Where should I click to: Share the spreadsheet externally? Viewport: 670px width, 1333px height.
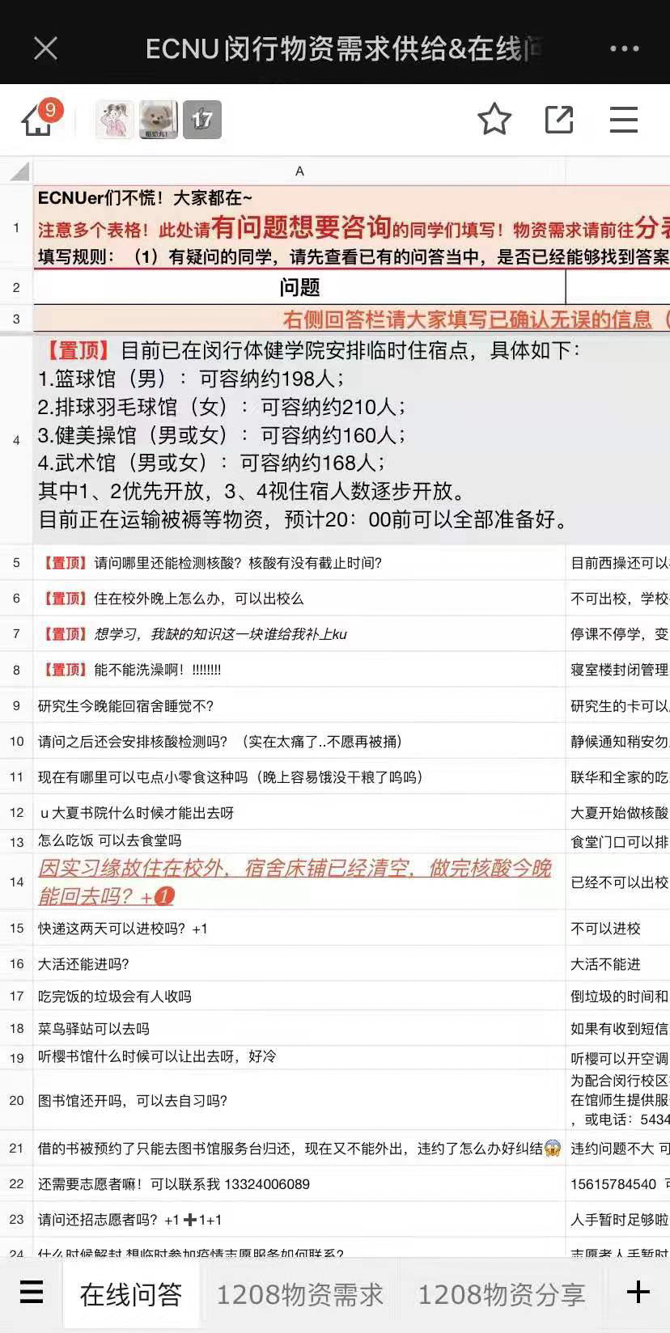click(559, 120)
